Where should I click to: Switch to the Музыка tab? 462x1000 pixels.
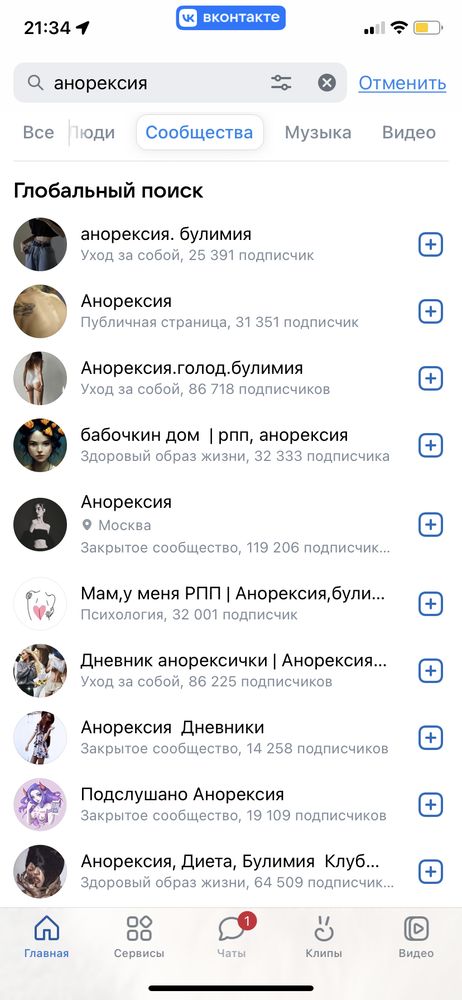(x=318, y=133)
